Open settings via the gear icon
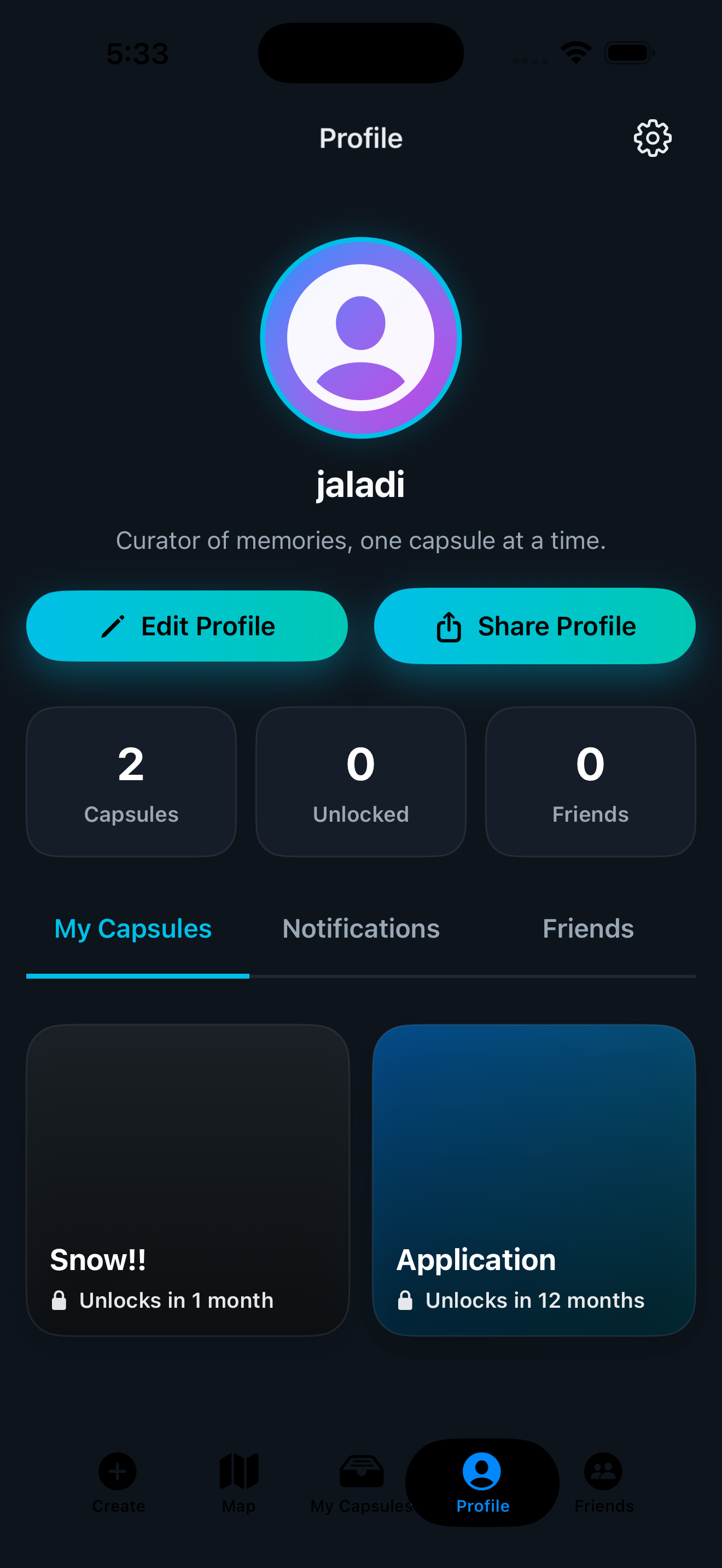722x1568 pixels. (652, 138)
